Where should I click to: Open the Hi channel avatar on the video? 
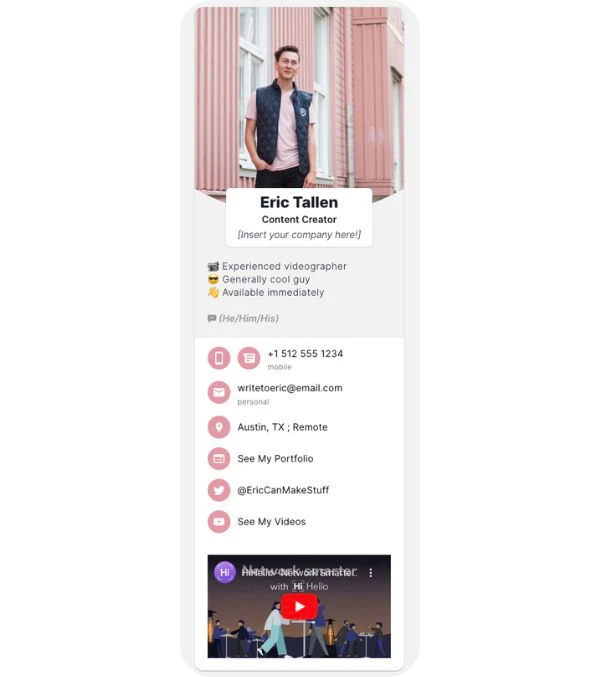pos(225,573)
